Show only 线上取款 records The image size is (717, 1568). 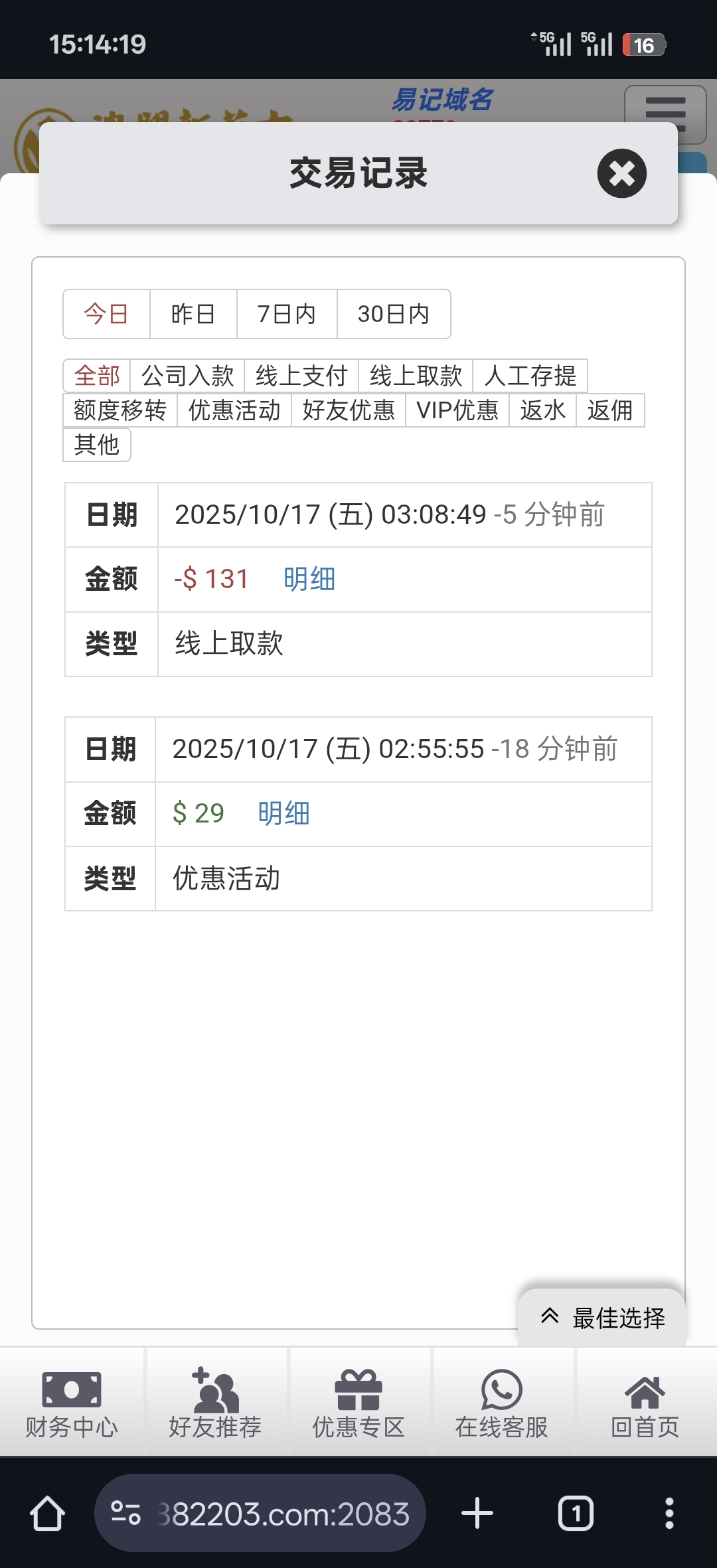click(416, 376)
